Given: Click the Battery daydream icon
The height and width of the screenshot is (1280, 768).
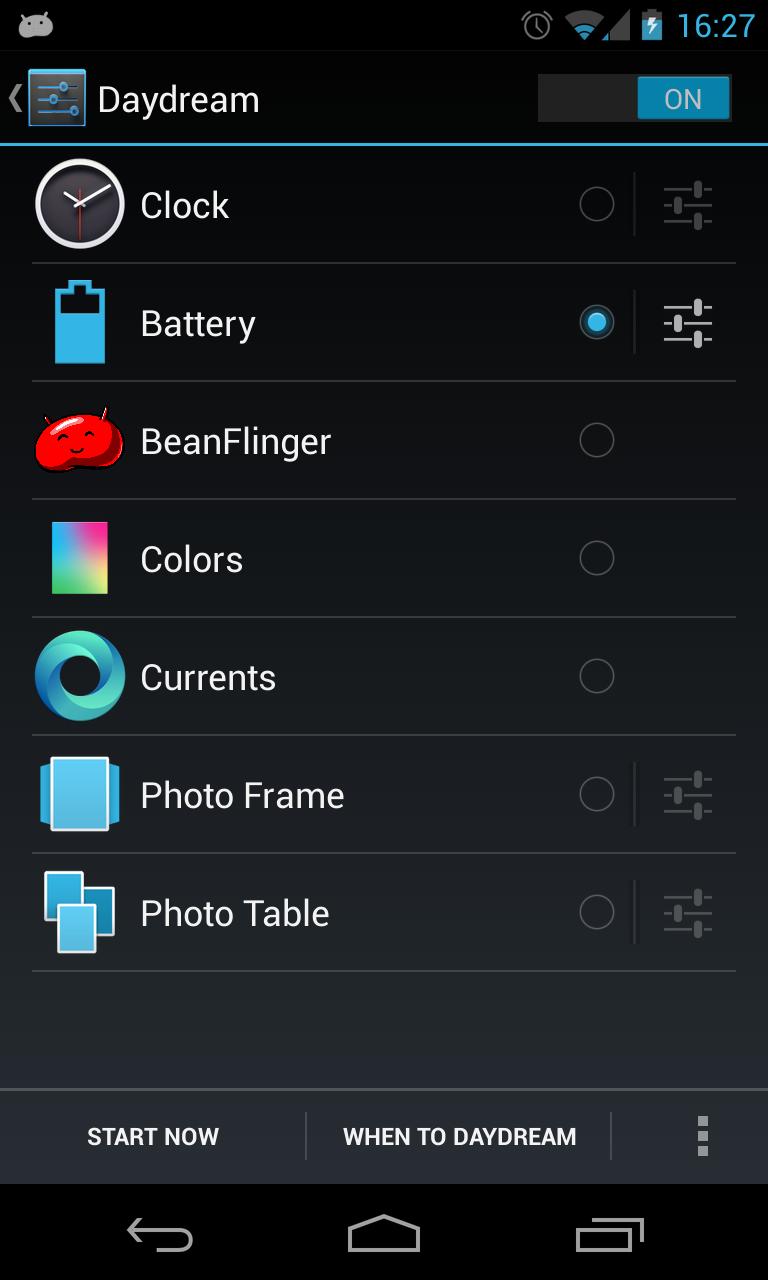Looking at the screenshot, I should pos(80,322).
